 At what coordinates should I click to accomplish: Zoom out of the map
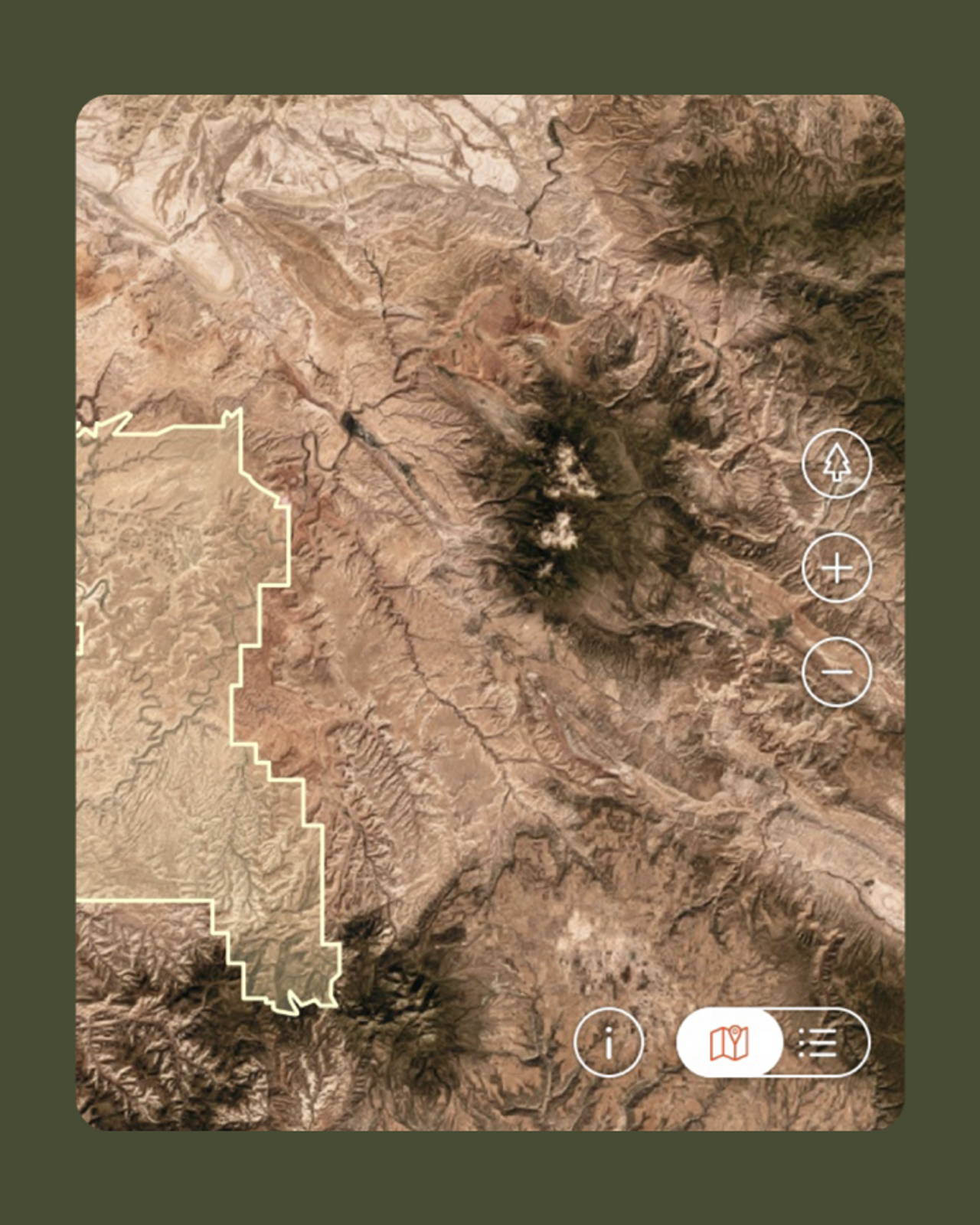click(x=836, y=671)
